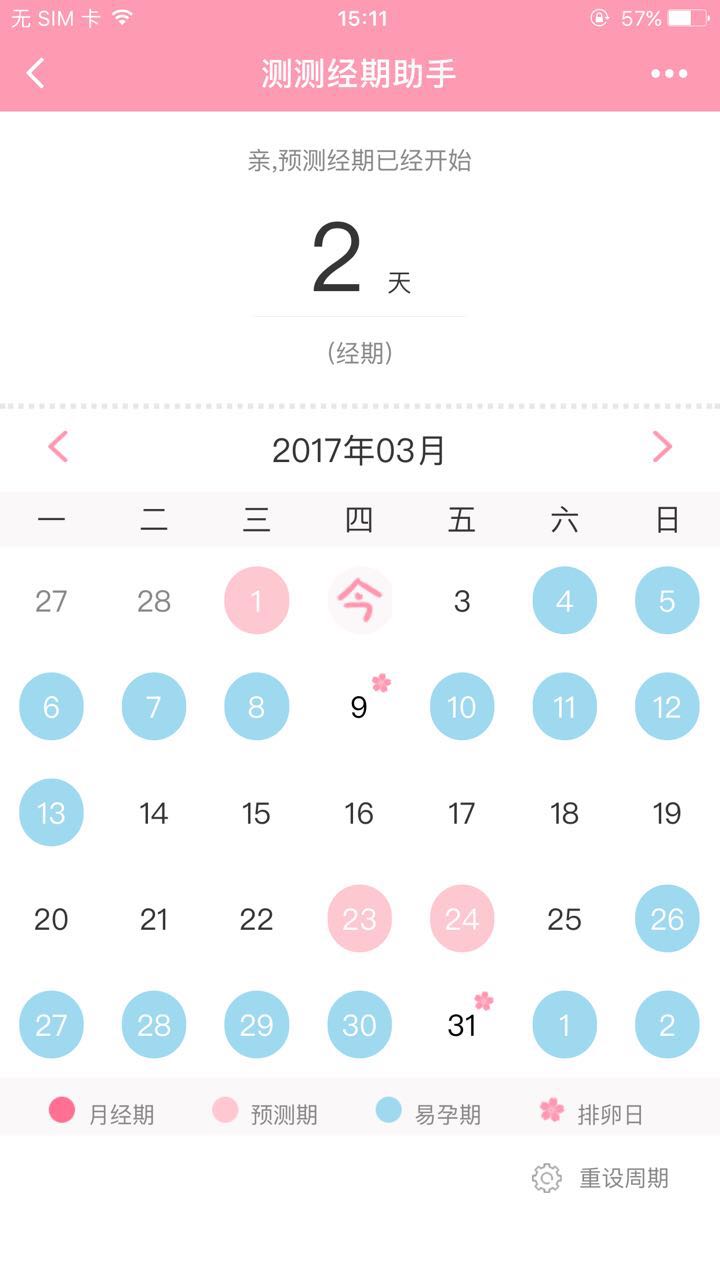The height and width of the screenshot is (1280, 720).
Task: Pick March 20 on the calendar
Action: coord(52,919)
